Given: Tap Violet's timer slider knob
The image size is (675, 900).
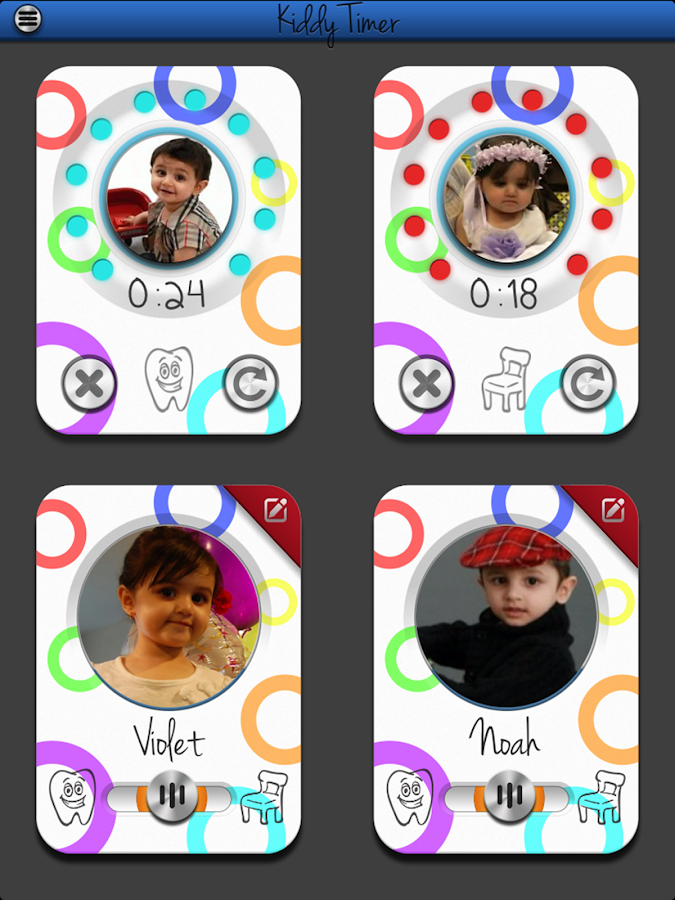Looking at the screenshot, I should pyautogui.click(x=172, y=797).
